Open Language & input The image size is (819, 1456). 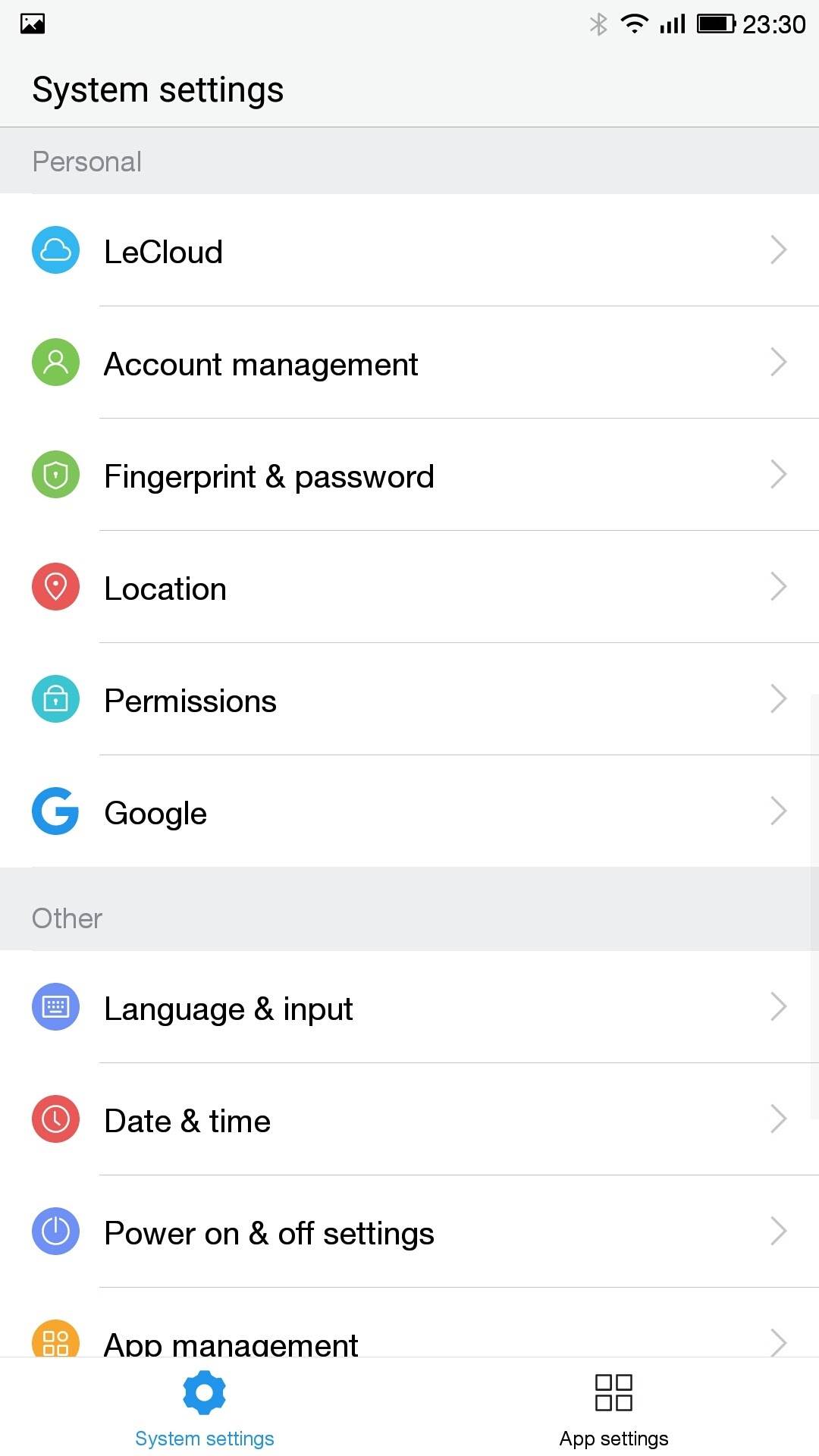409,1008
